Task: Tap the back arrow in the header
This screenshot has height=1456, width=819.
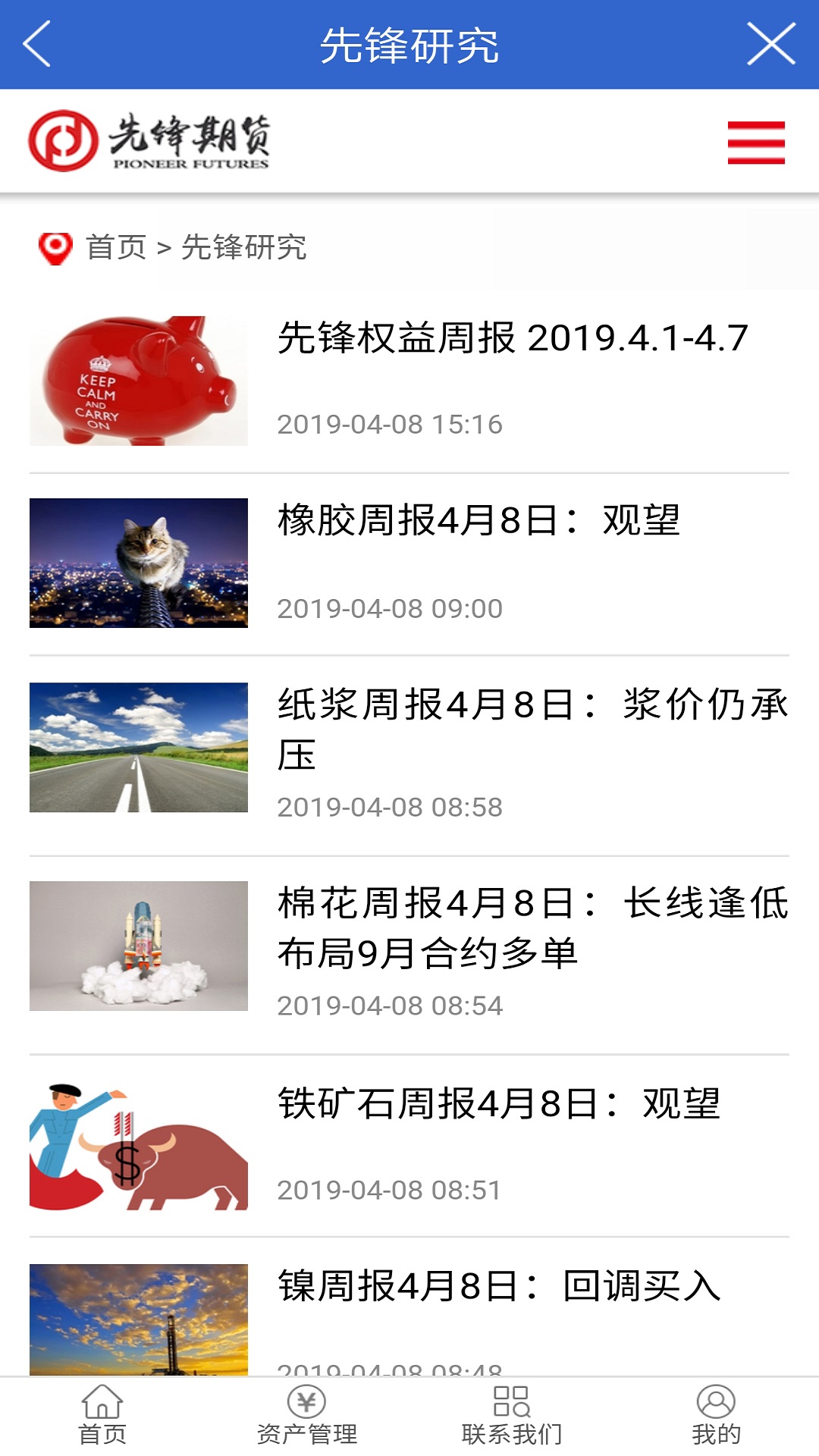Action: point(36,43)
